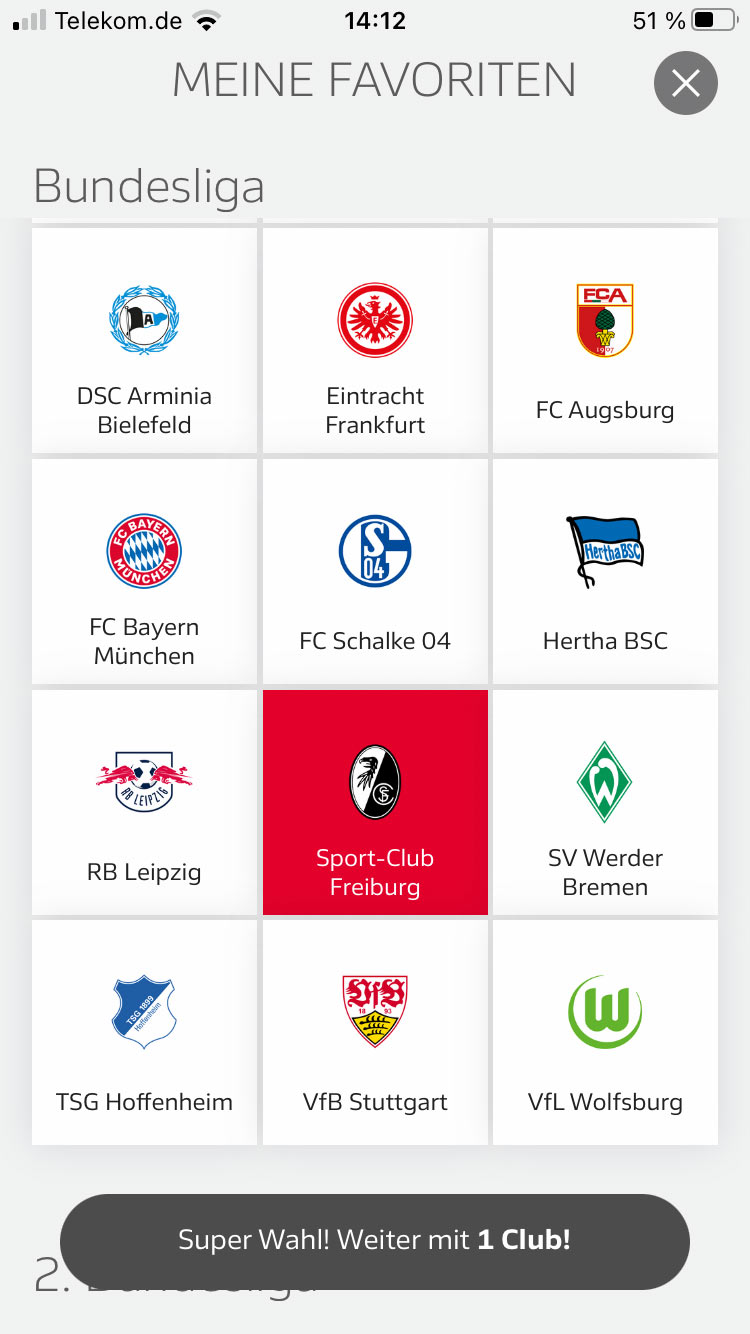This screenshot has width=750, height=1334.
Task: Choose RB Leipzig as favorite
Action: pos(145,802)
